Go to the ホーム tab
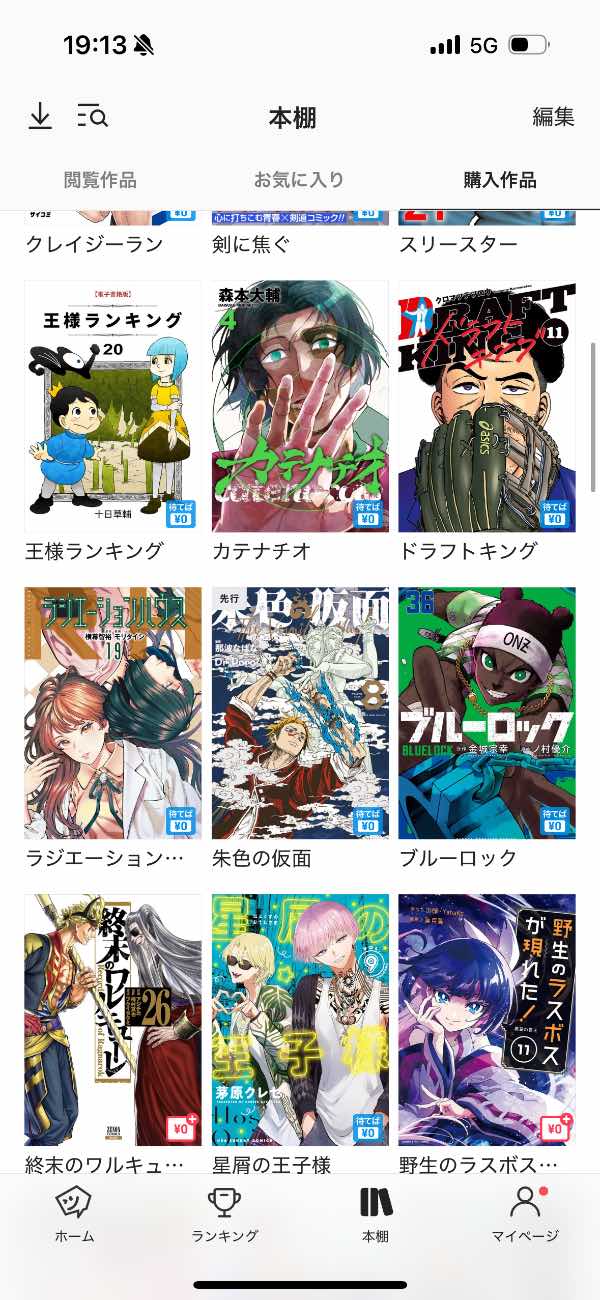 [x=74, y=1214]
